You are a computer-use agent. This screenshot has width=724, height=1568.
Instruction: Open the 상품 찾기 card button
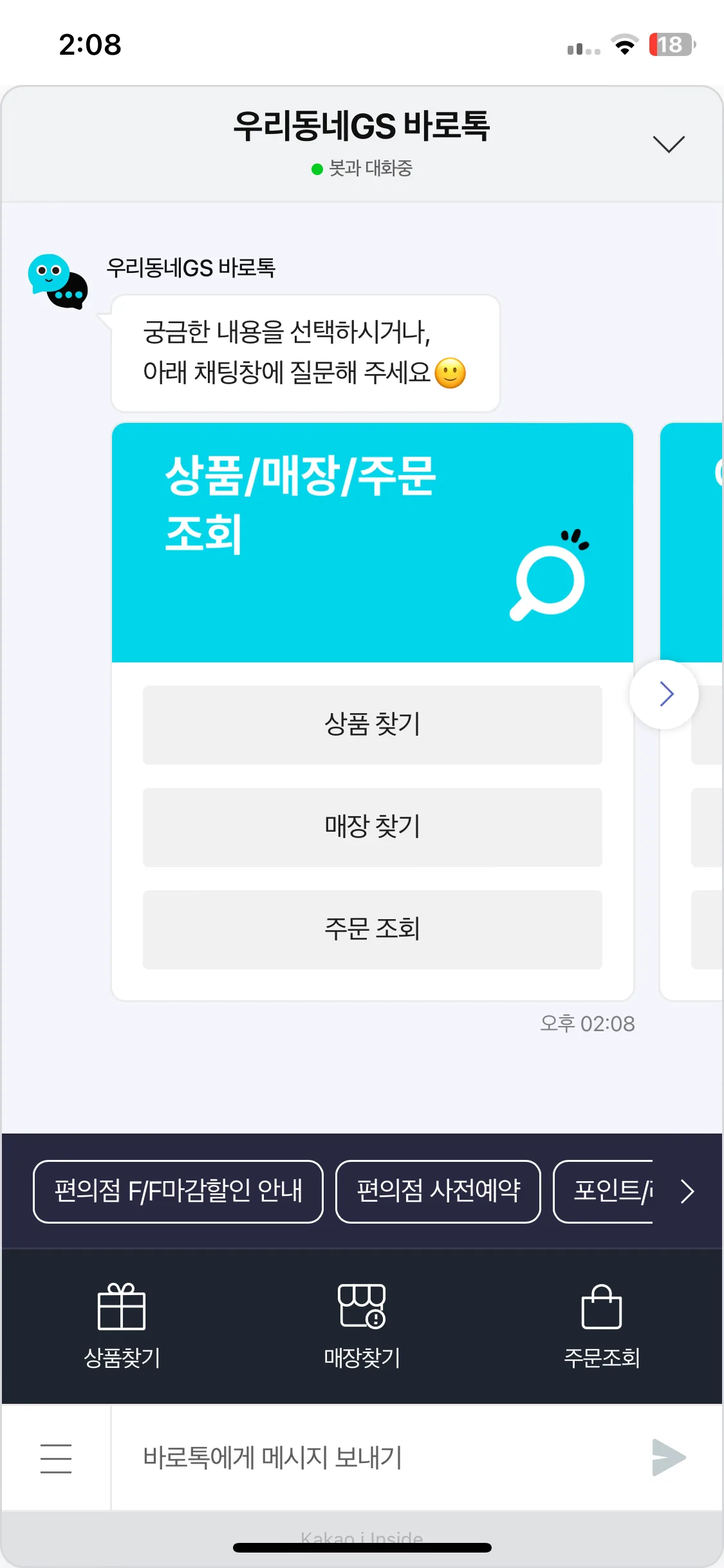pyautogui.click(x=373, y=725)
